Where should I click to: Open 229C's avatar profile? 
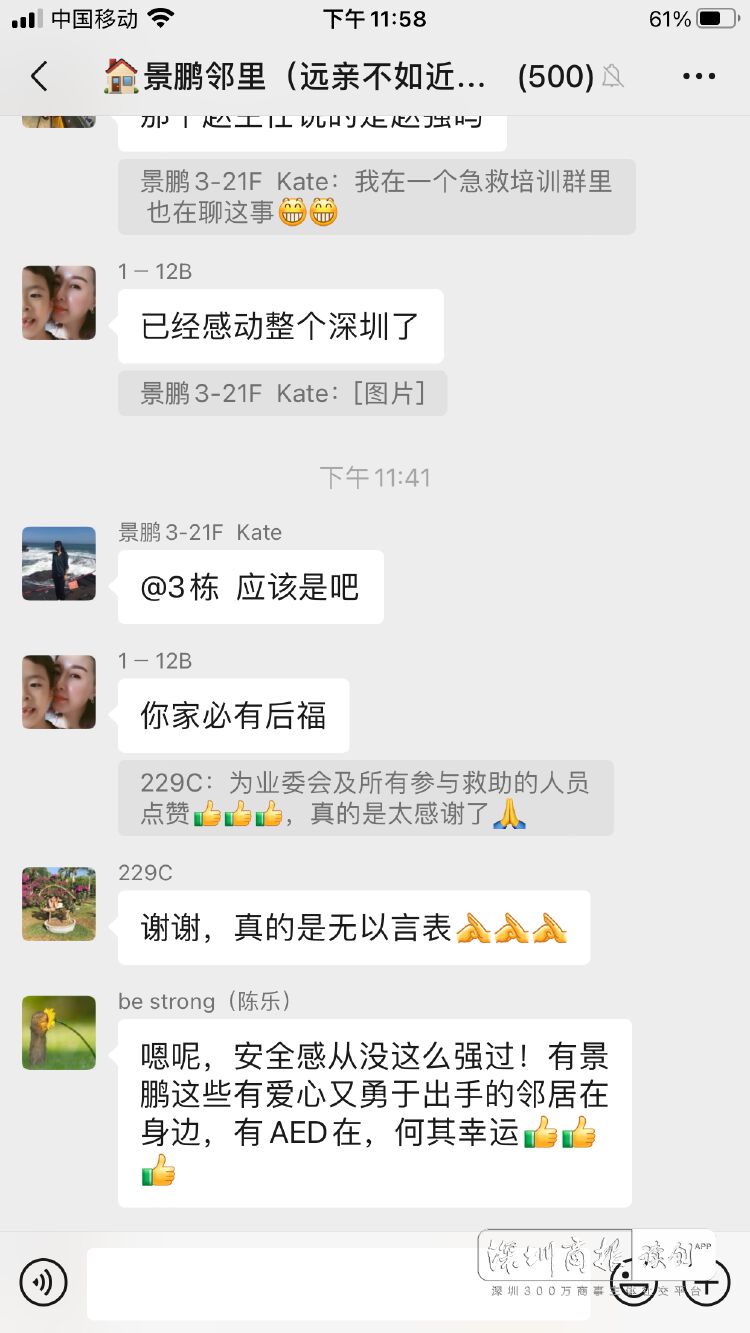[59, 904]
